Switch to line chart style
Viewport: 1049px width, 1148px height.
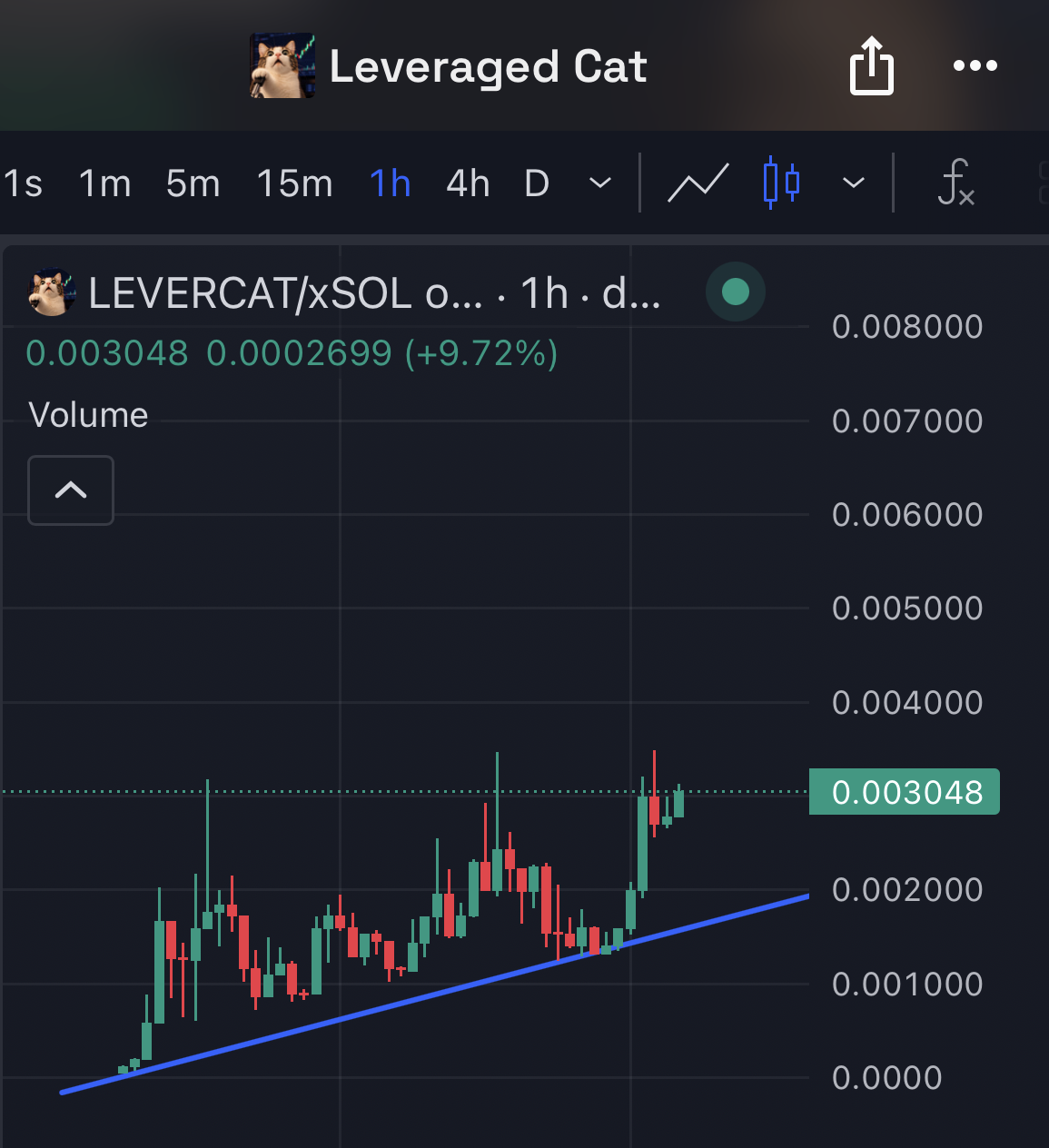[x=698, y=183]
